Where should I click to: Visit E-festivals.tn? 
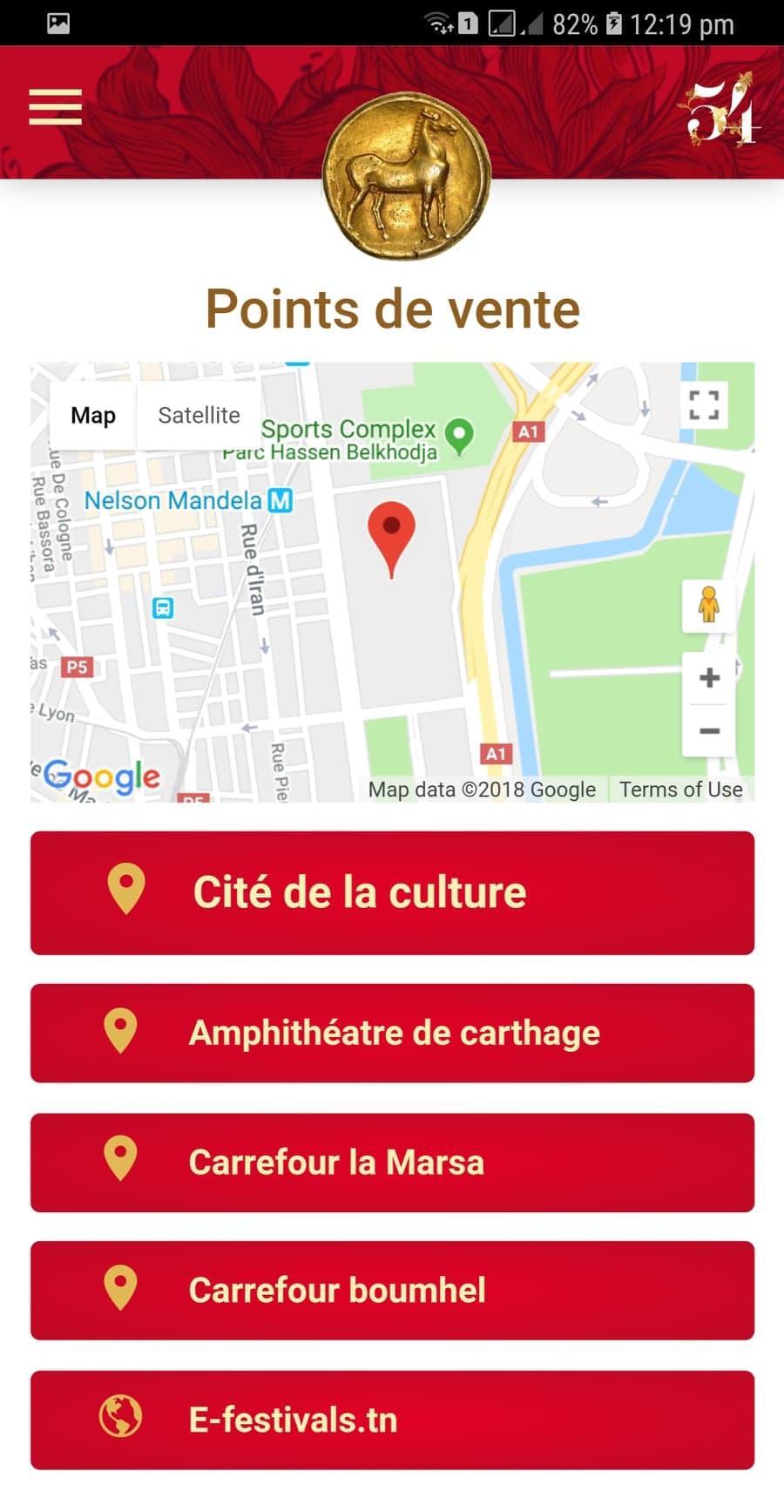[392, 1419]
